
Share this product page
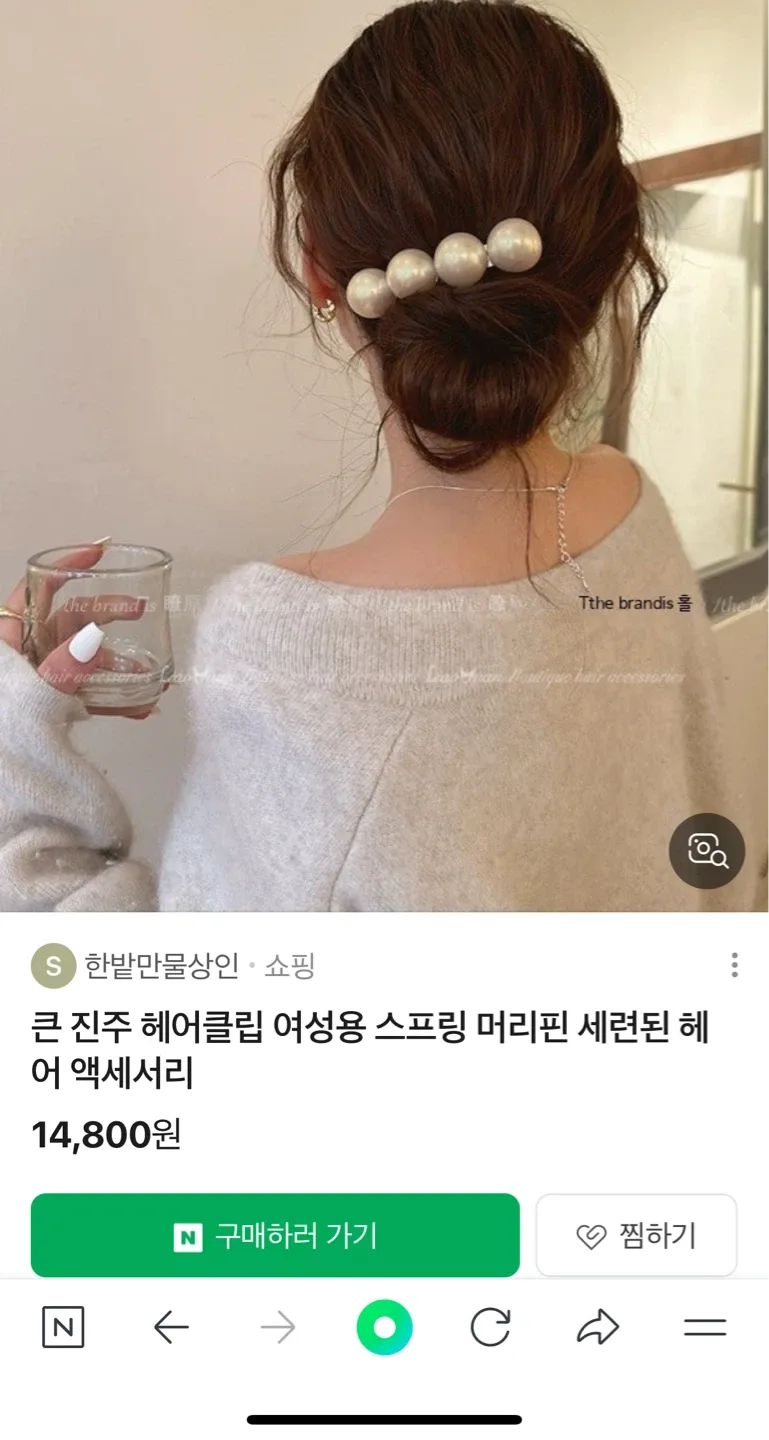pos(598,1328)
